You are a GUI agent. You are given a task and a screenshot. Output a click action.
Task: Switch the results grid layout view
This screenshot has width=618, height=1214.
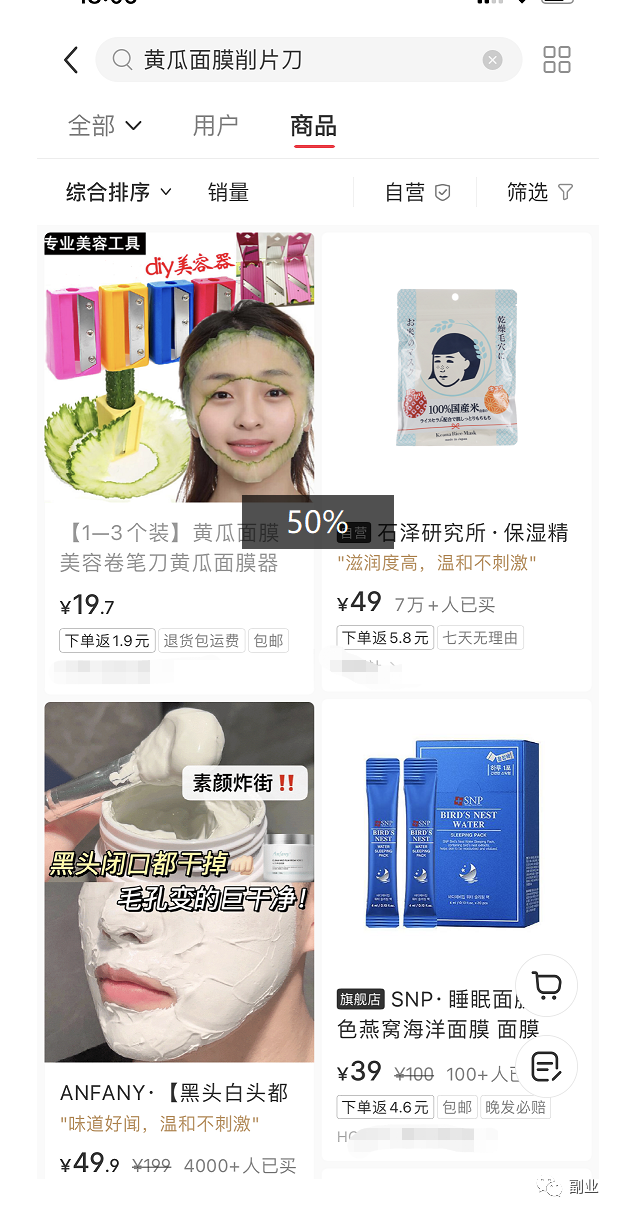coord(557,60)
